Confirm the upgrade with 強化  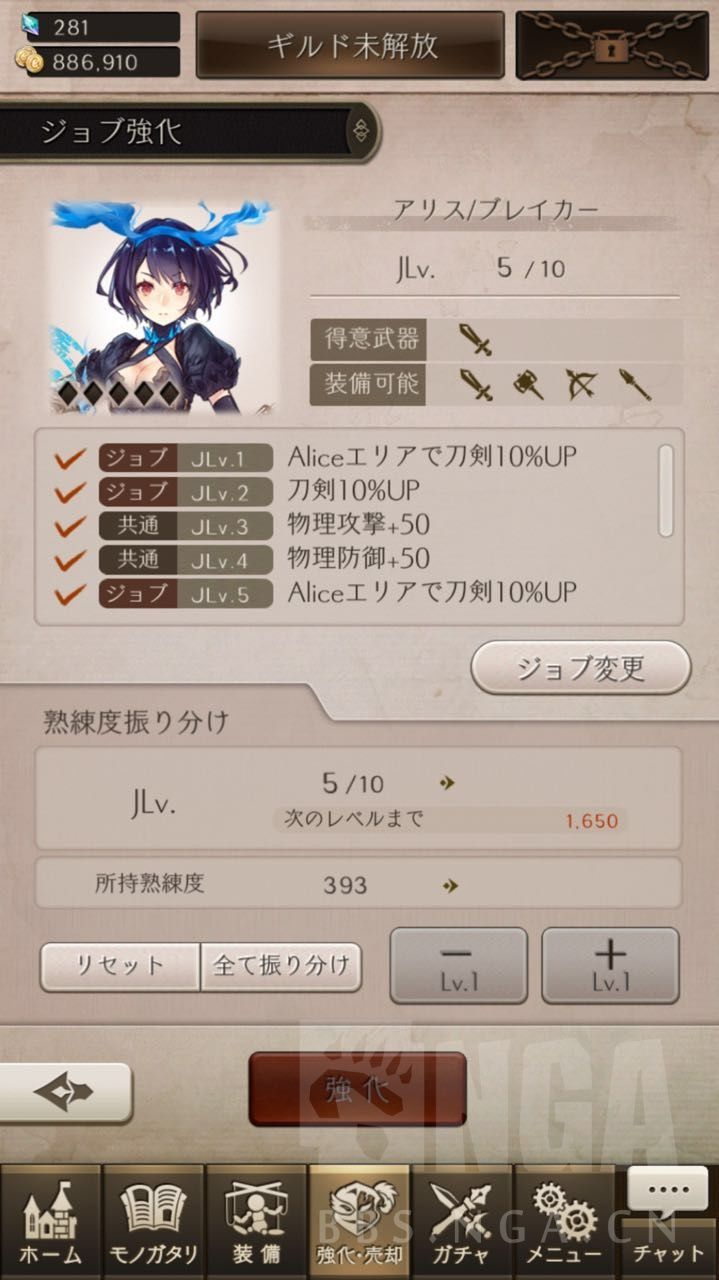[357, 1089]
